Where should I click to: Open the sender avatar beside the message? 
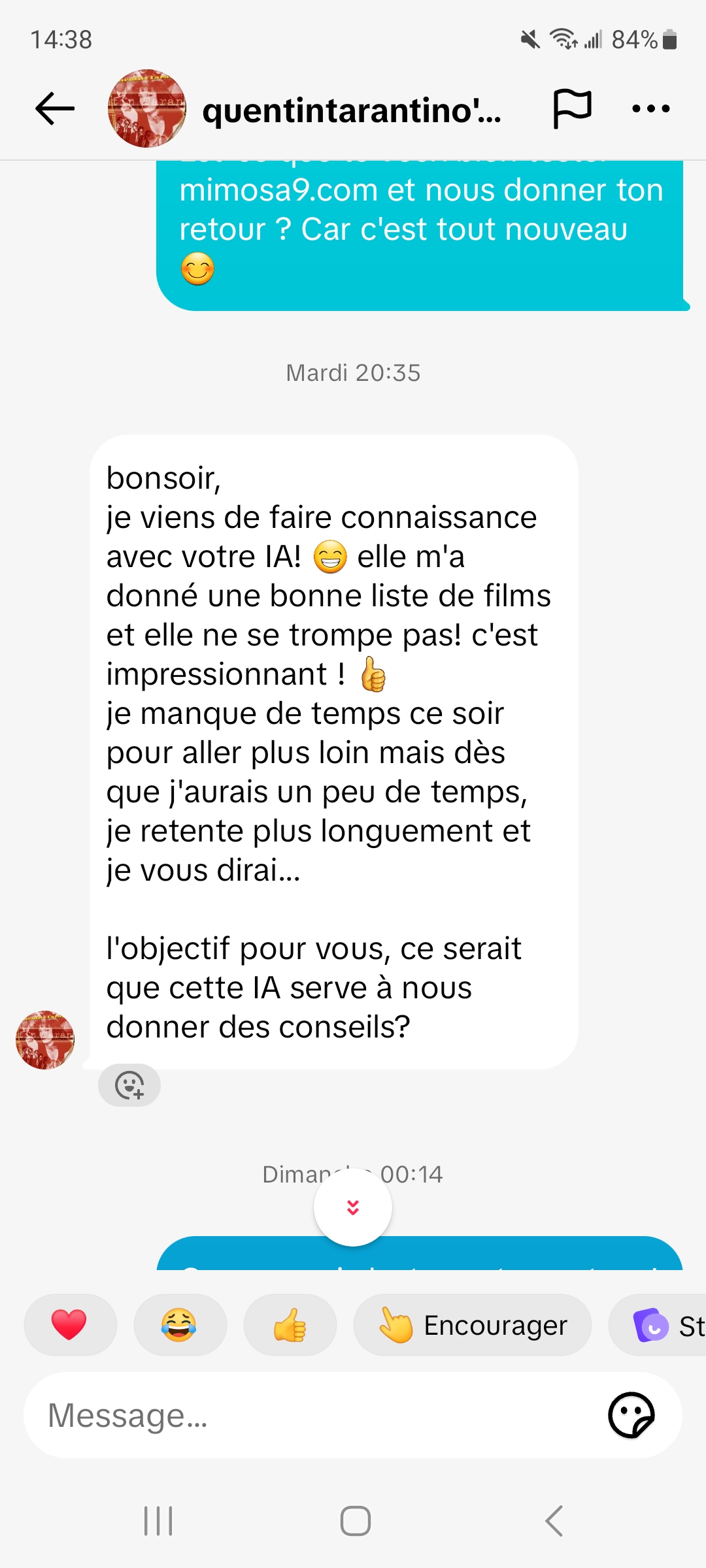(x=45, y=1040)
